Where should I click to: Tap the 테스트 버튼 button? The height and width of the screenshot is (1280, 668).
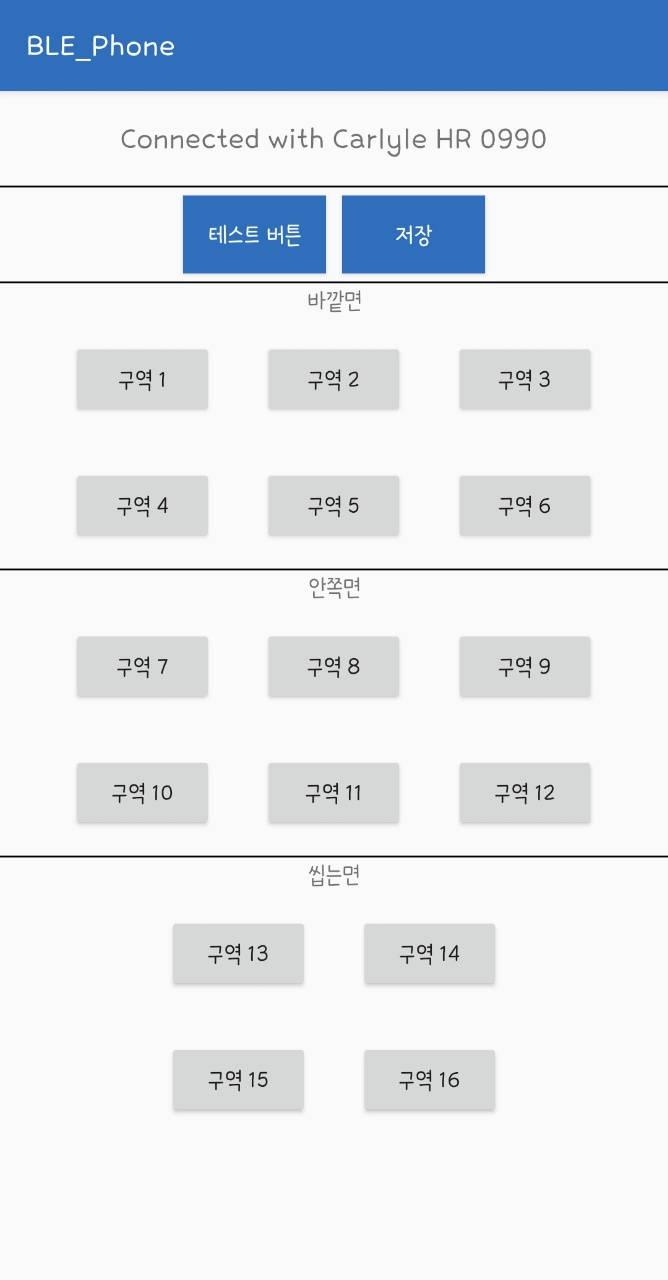click(x=254, y=234)
